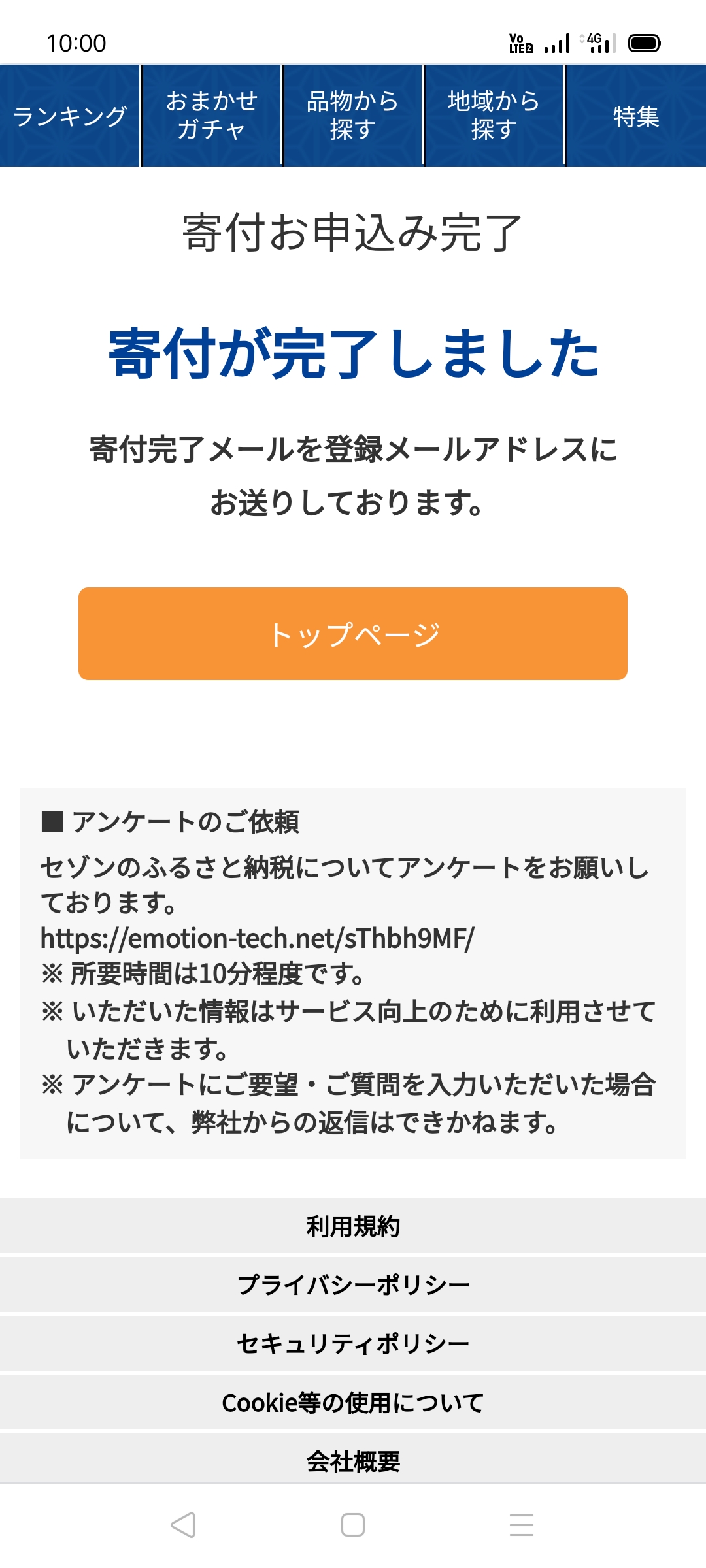Select 品物から探す tab
This screenshot has width=706, height=1568.
[x=352, y=116]
